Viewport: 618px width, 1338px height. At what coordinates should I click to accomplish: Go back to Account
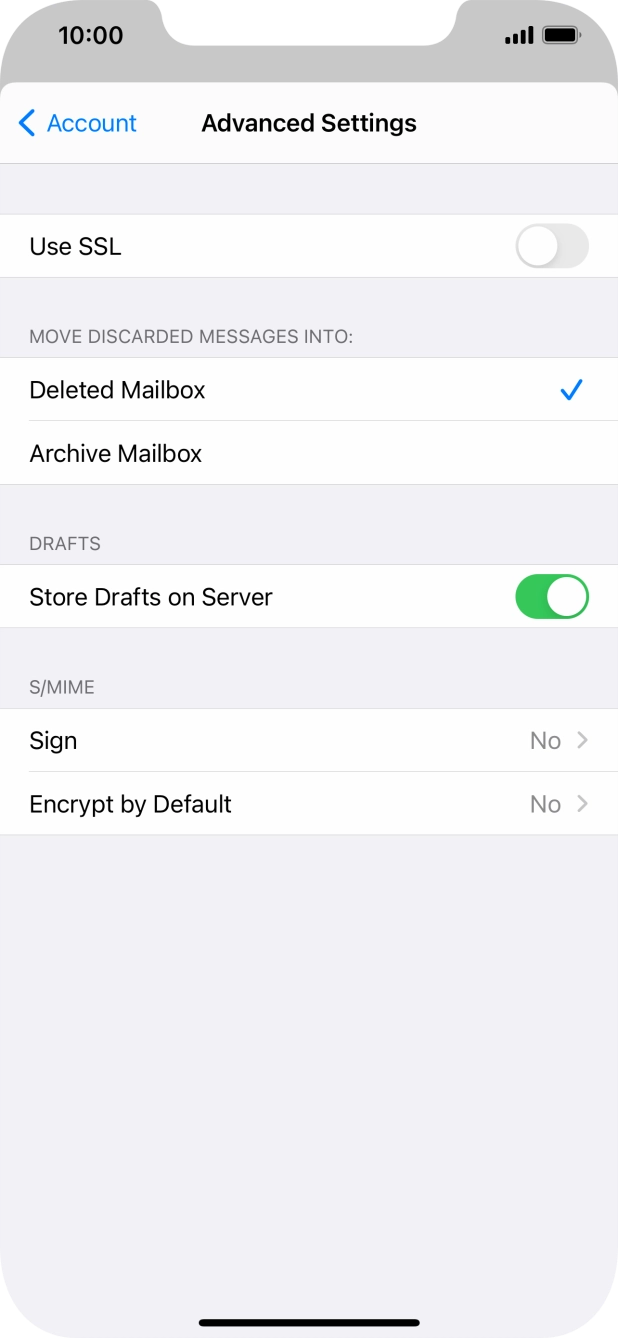pyautogui.click(x=77, y=123)
